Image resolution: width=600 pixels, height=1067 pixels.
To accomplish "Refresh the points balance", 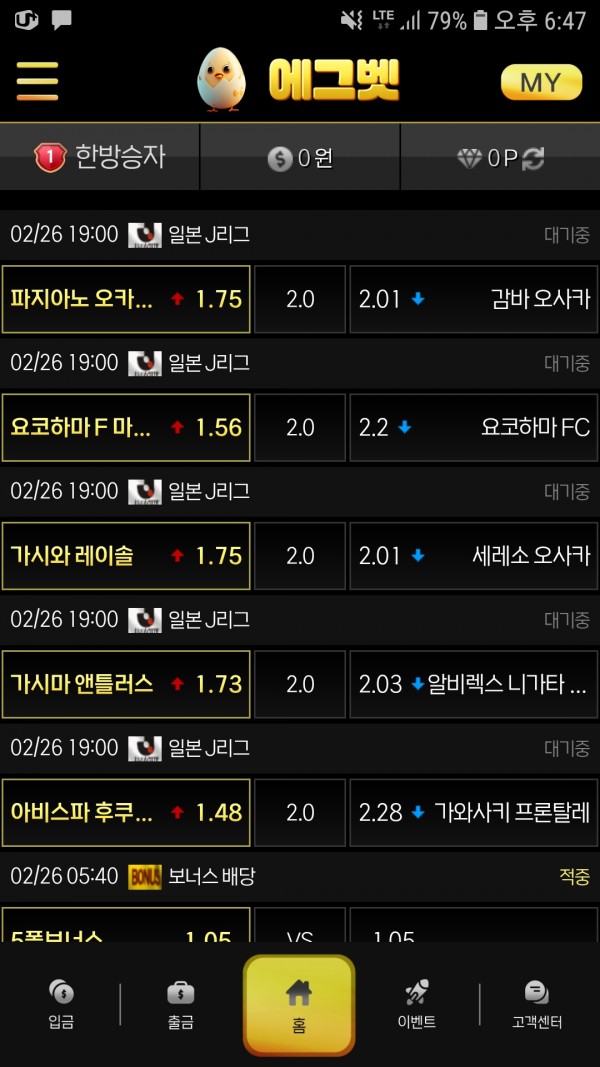I will 533,159.
